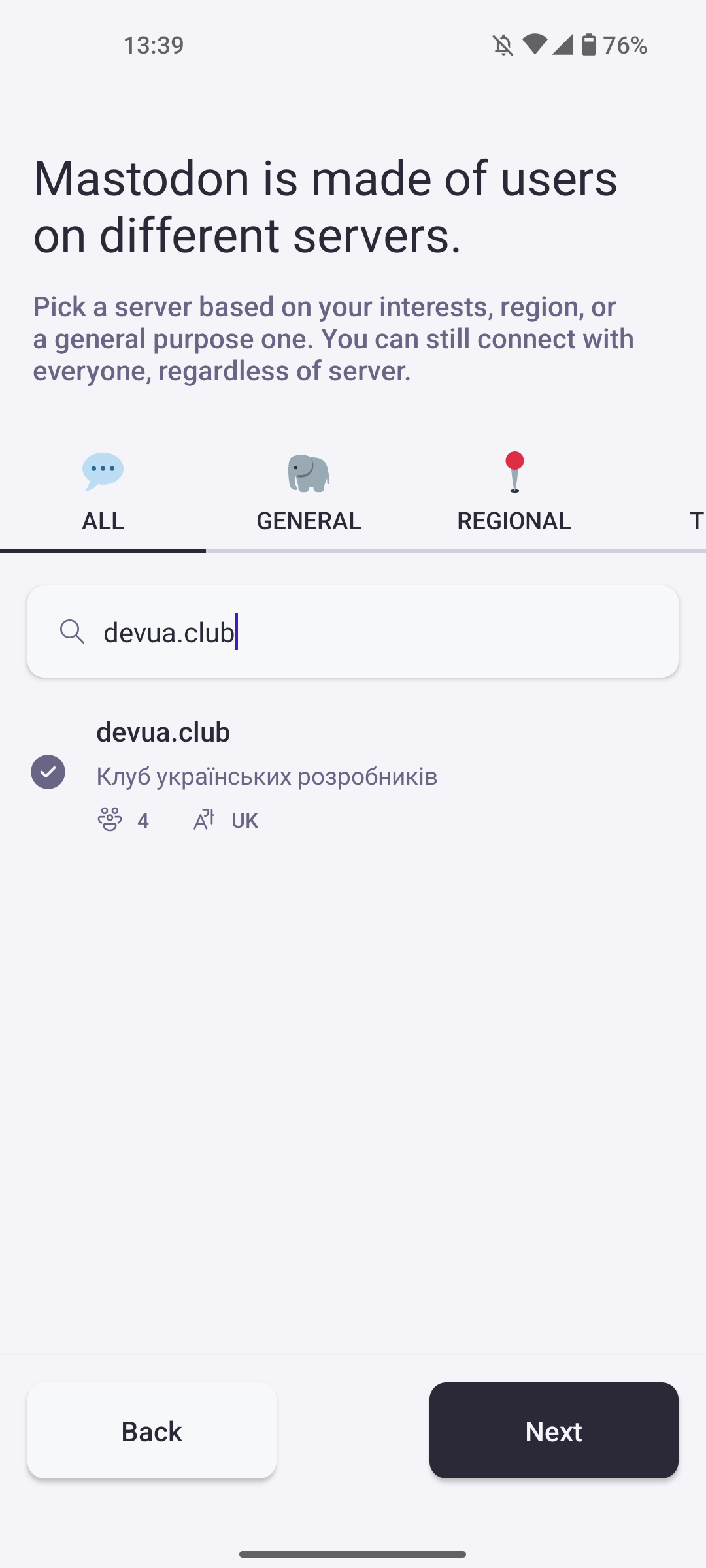Tap the clock showing 13:39 in status bar
This screenshot has width=706, height=1568.
(154, 44)
